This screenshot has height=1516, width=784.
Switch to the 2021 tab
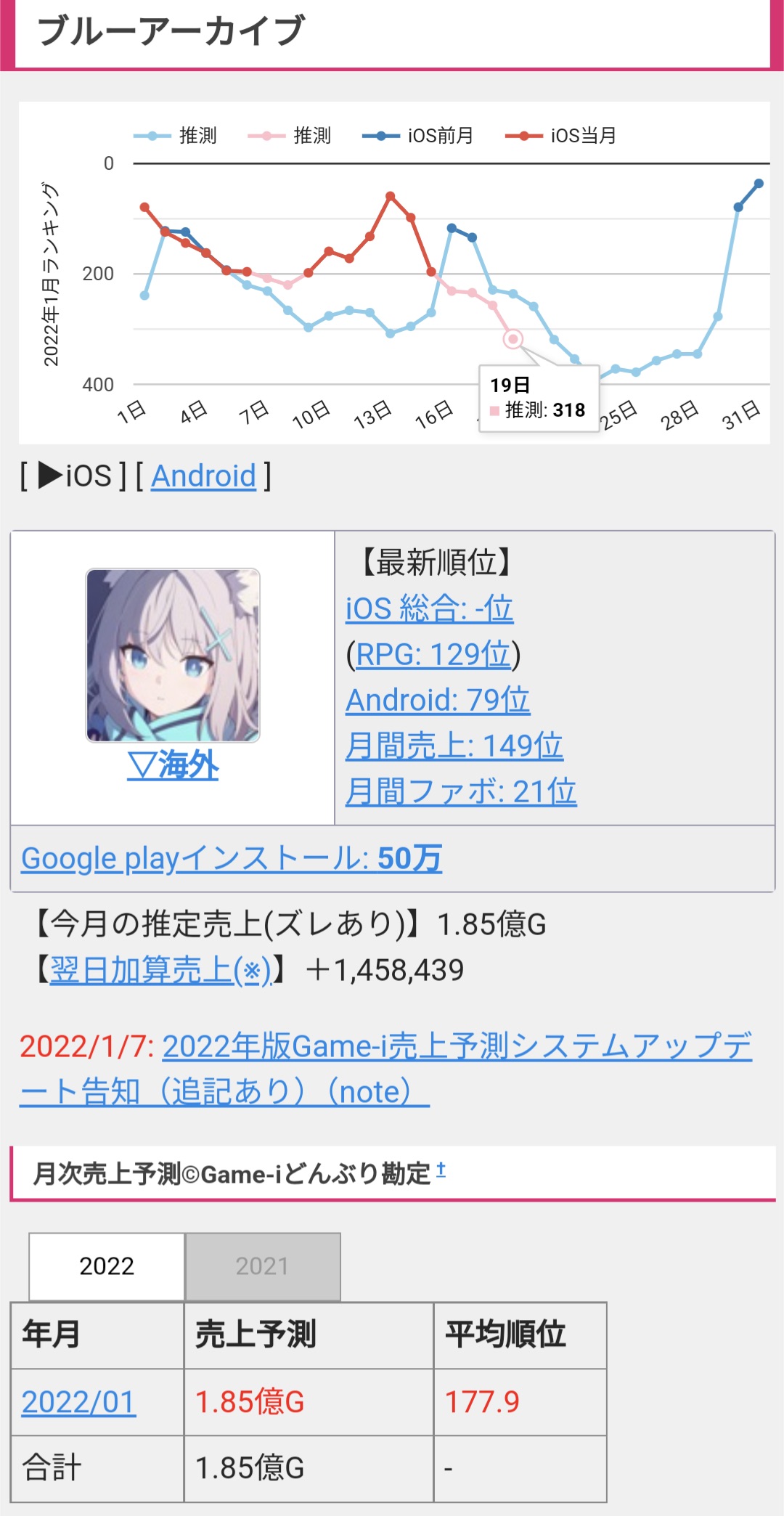[x=262, y=1266]
